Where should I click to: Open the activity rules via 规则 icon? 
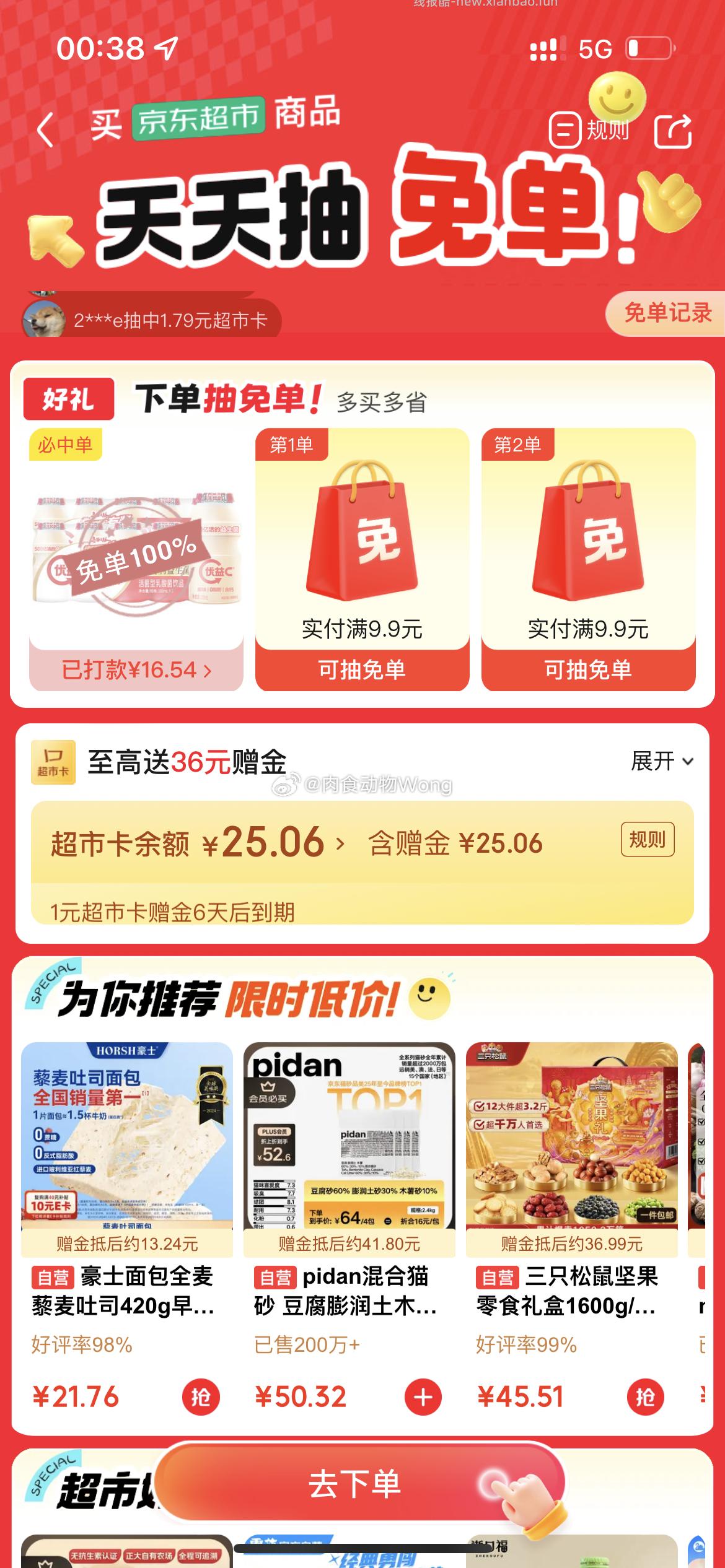[x=593, y=129]
